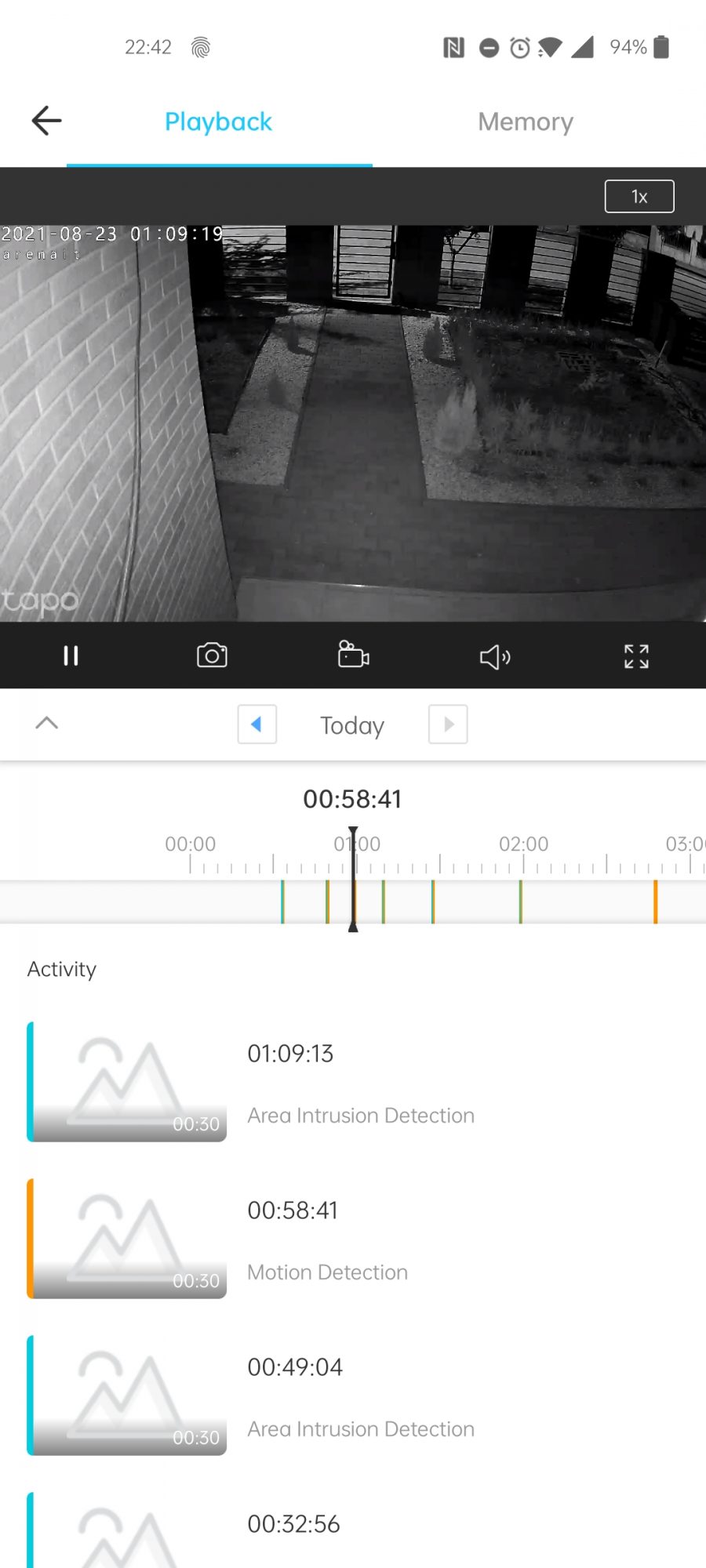This screenshot has height=1568, width=706.
Task: Collapse the panel with up chevron
Action: coord(47,723)
